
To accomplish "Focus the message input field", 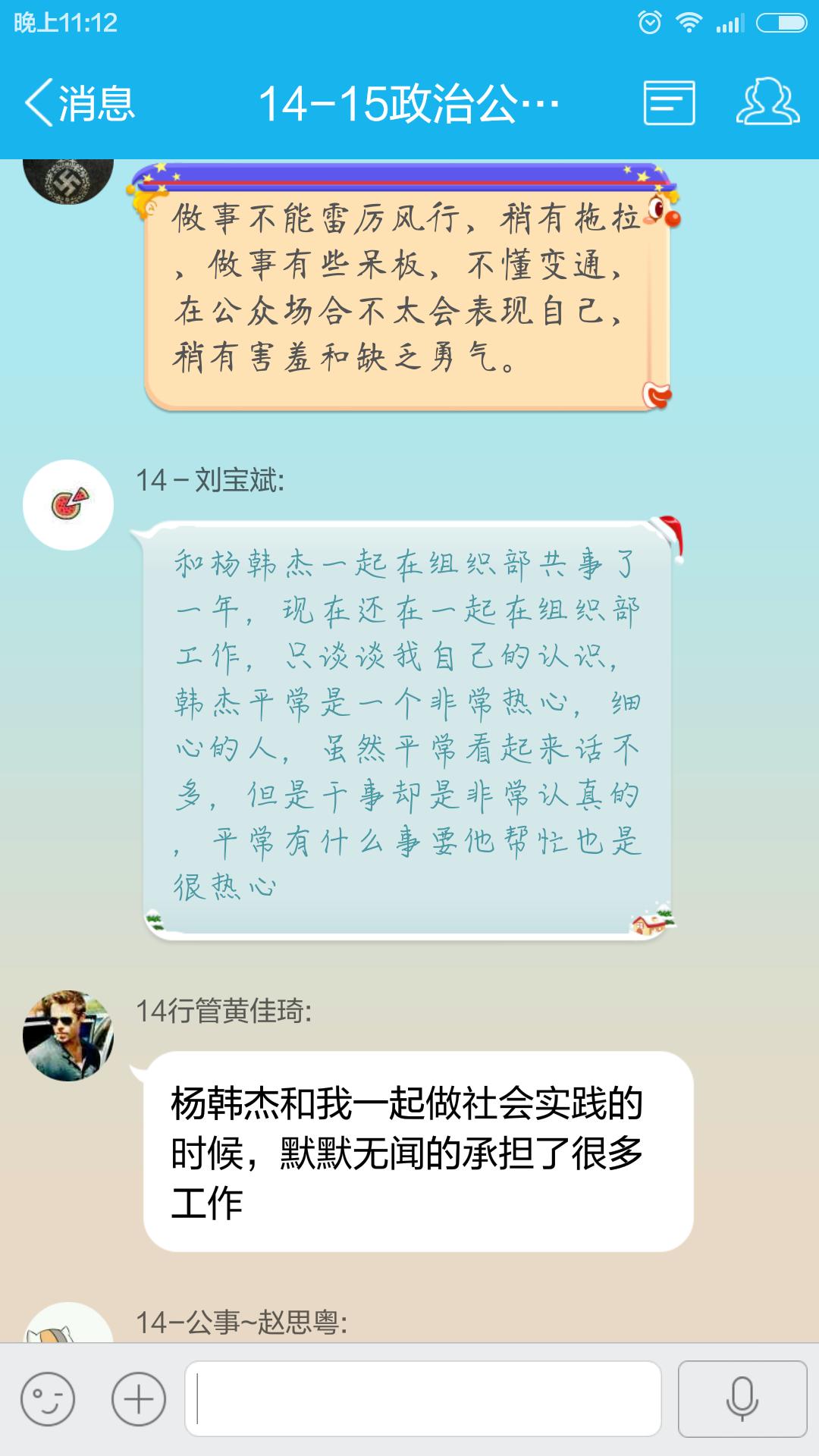I will [x=423, y=1399].
